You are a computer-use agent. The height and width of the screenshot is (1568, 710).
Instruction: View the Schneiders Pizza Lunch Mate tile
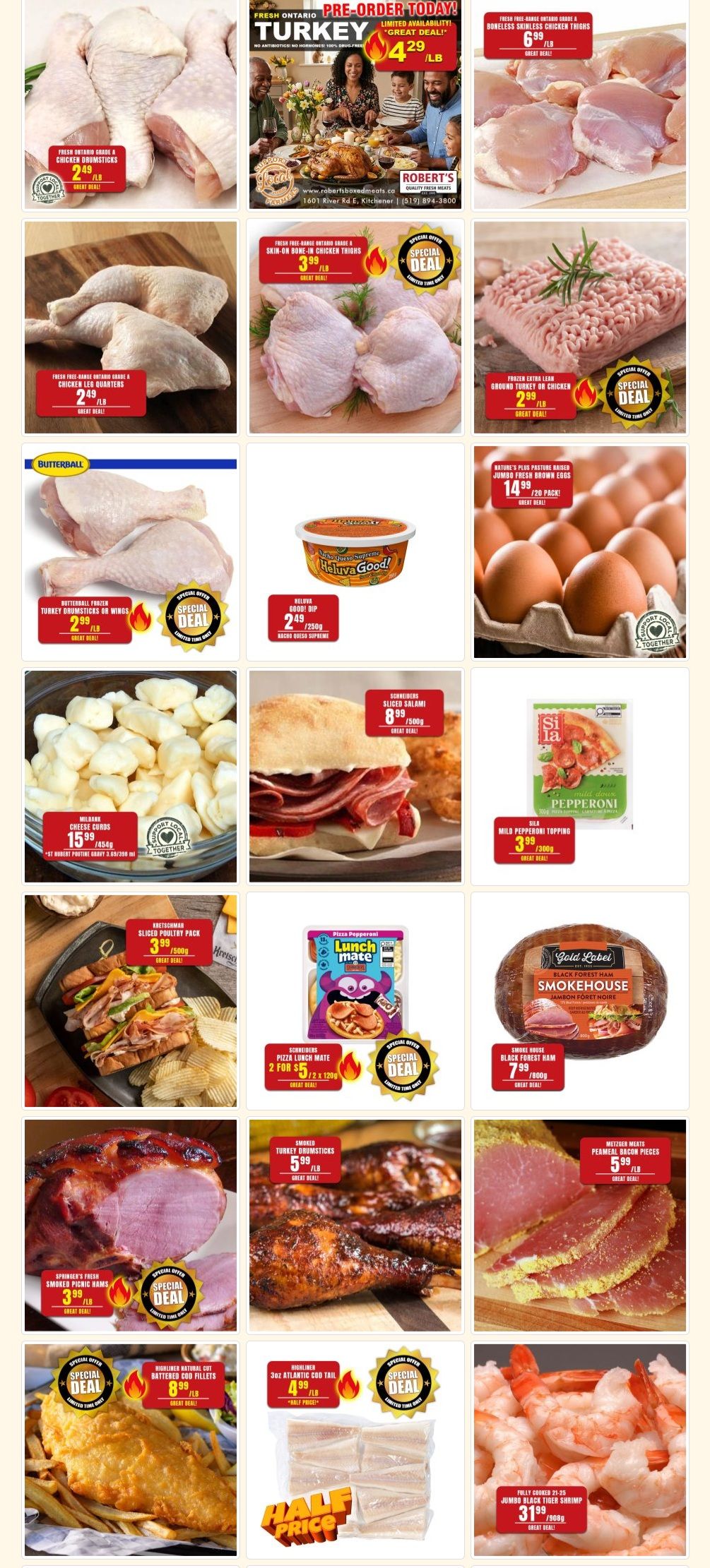click(355, 1000)
